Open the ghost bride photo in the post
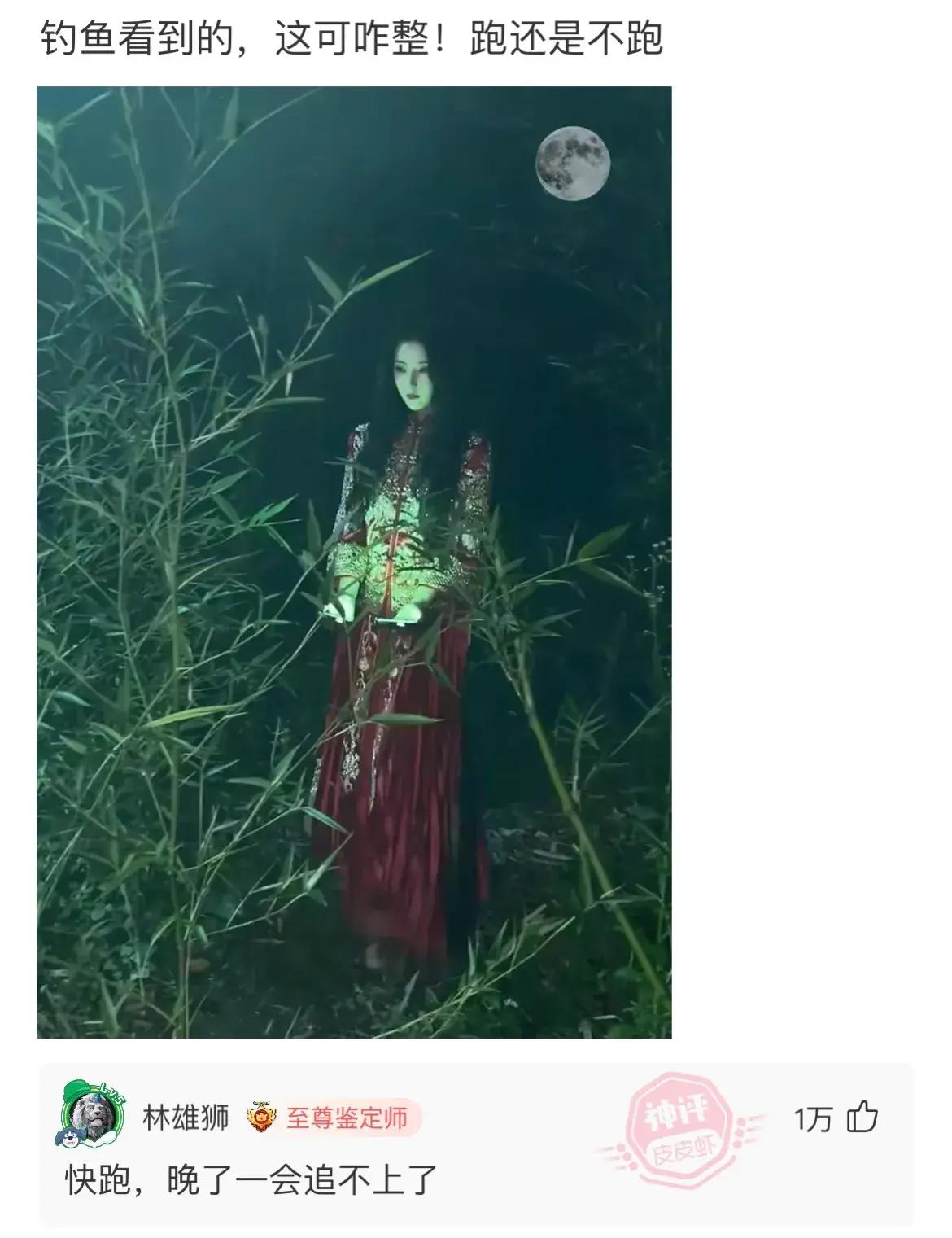Viewport: 952px width, 1238px height. [x=354, y=562]
